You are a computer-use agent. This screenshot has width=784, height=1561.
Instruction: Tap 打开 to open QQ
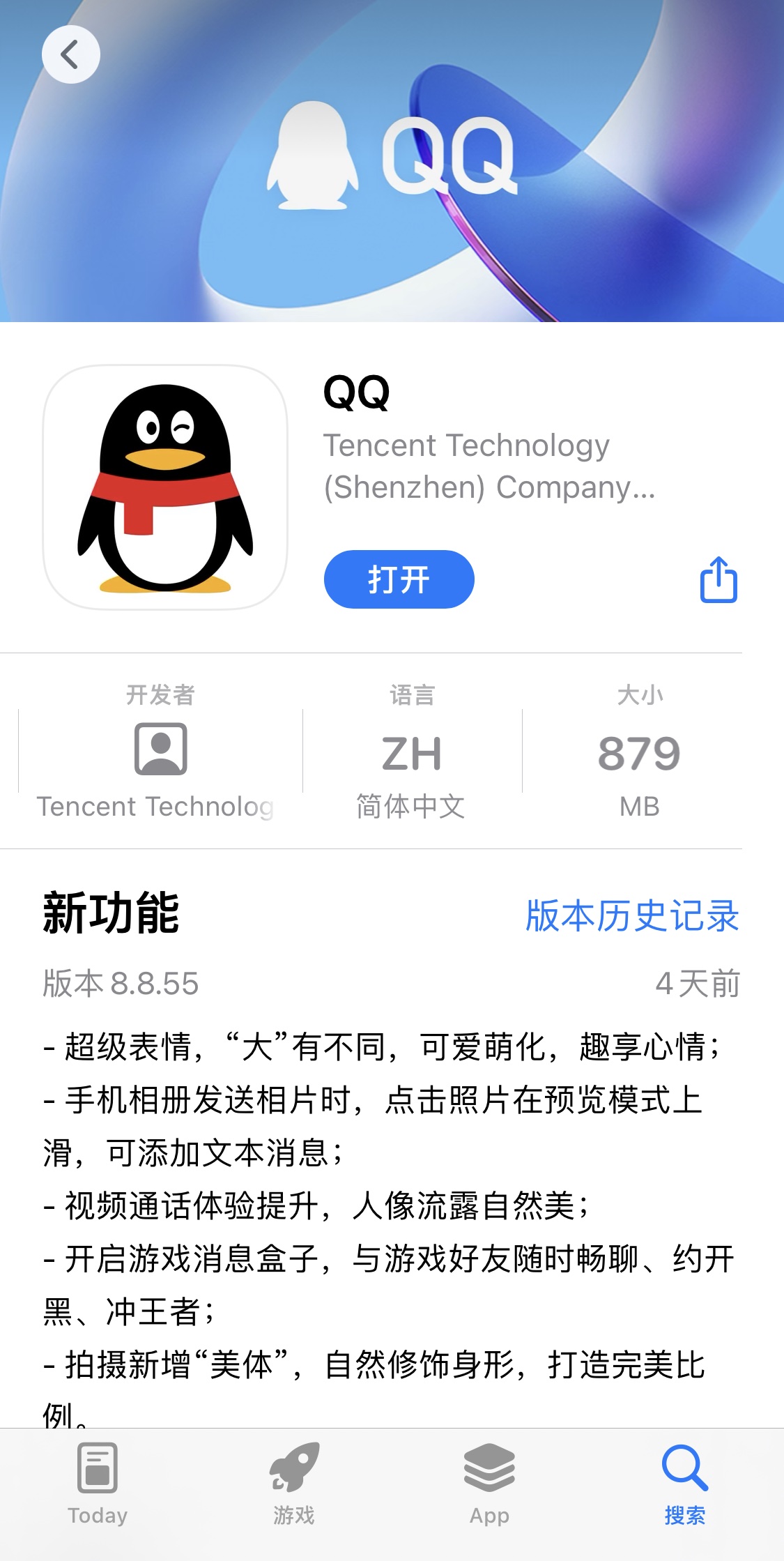click(399, 579)
